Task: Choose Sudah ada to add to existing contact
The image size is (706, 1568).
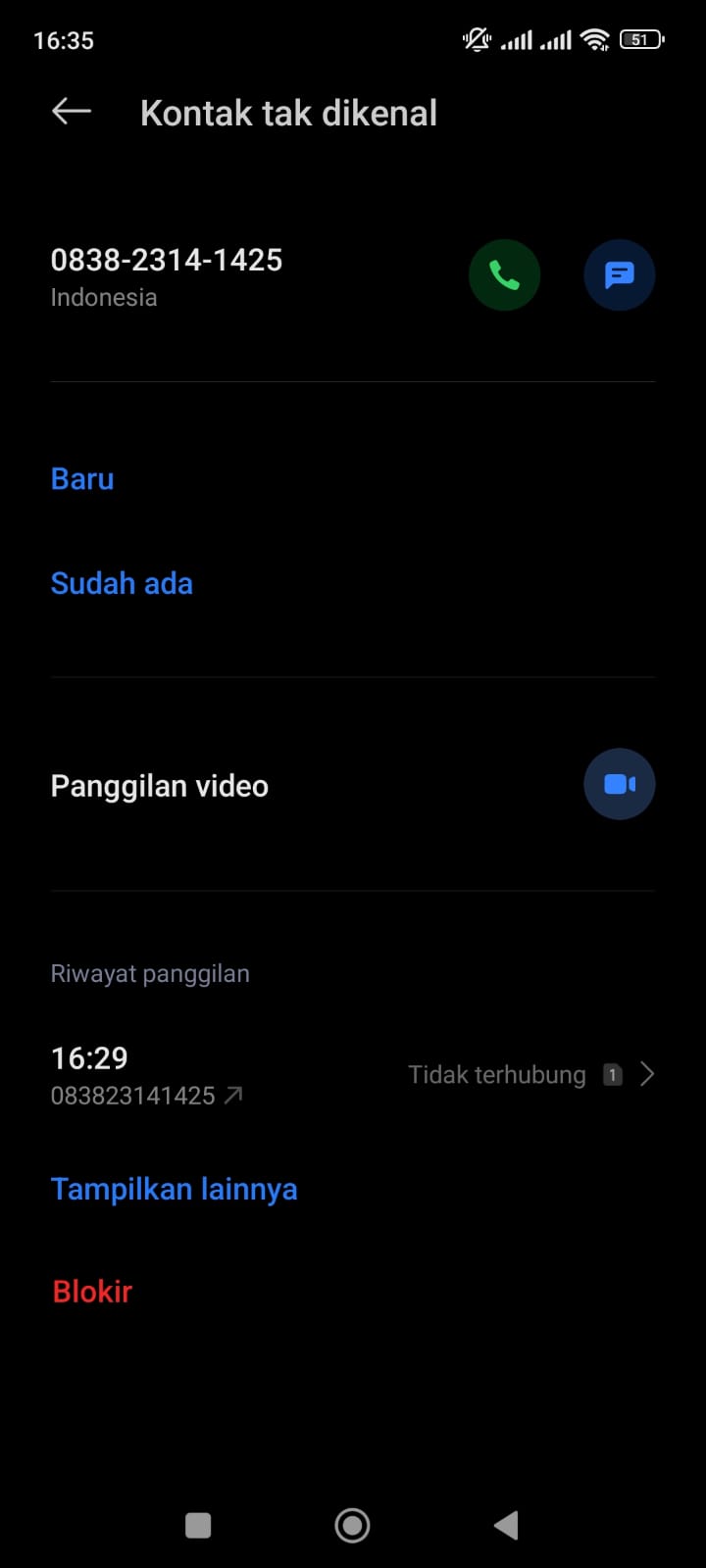Action: pos(122,584)
